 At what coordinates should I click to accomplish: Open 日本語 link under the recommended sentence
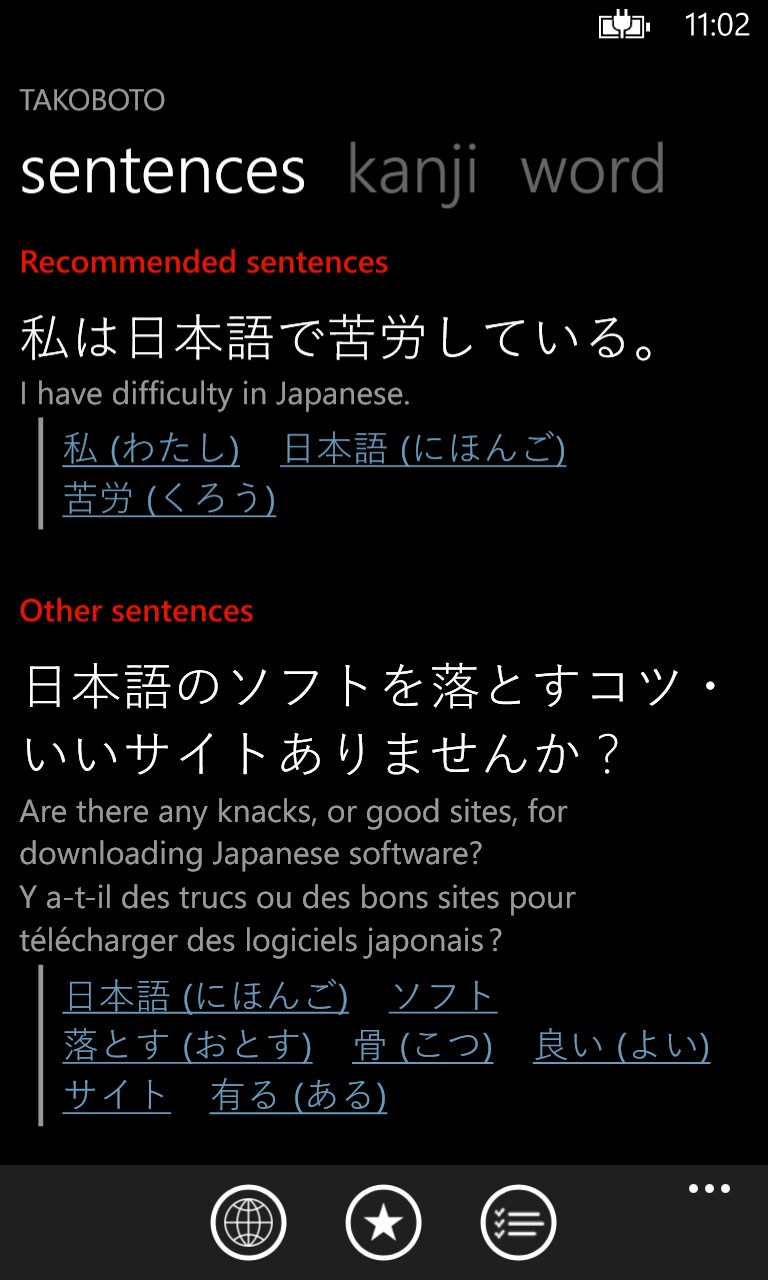(424, 449)
